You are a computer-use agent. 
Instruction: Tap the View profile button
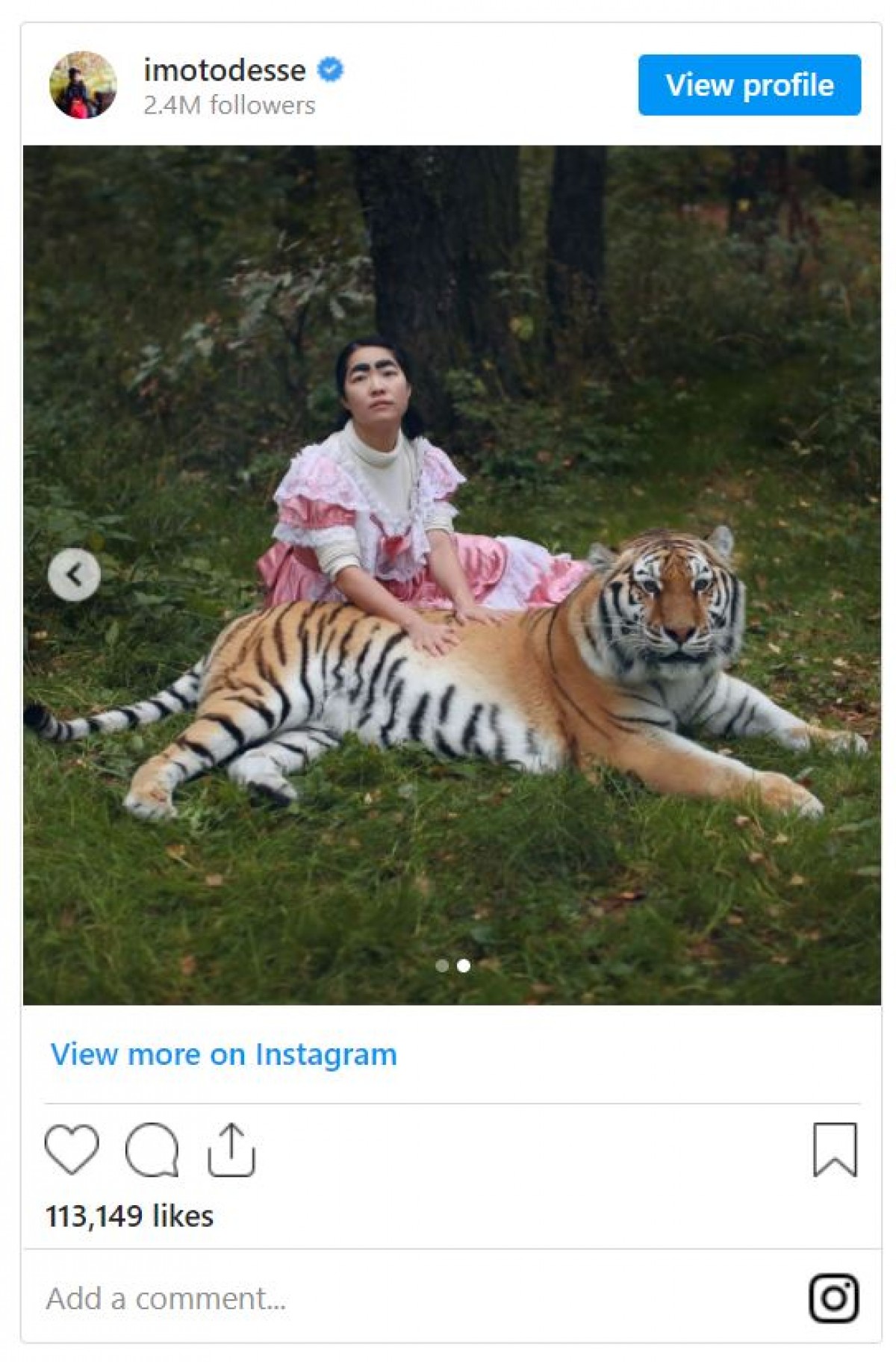pos(749,85)
